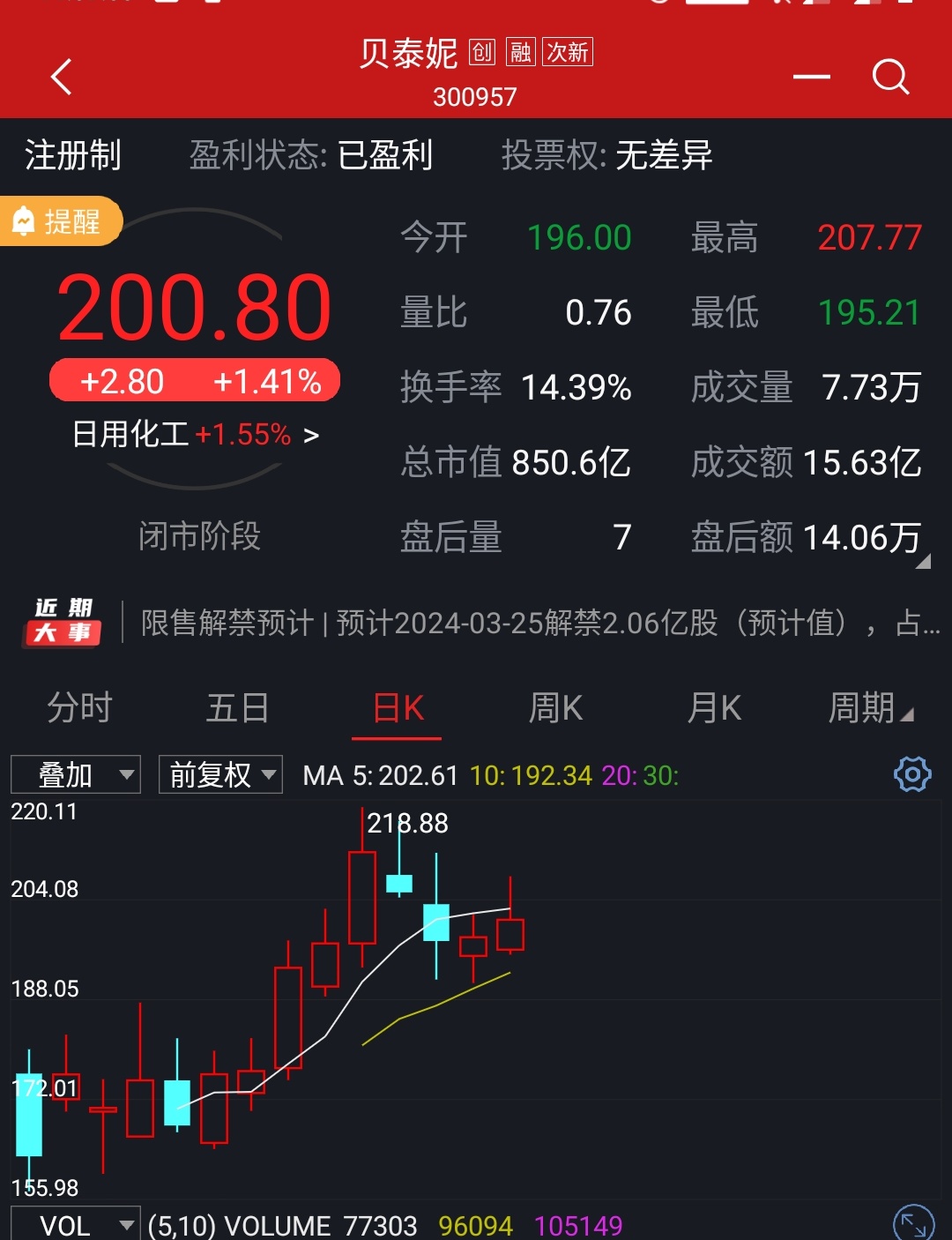The height and width of the screenshot is (1240, 952).
Task: Toggle the 叠加 overlay option
Action: [75, 773]
